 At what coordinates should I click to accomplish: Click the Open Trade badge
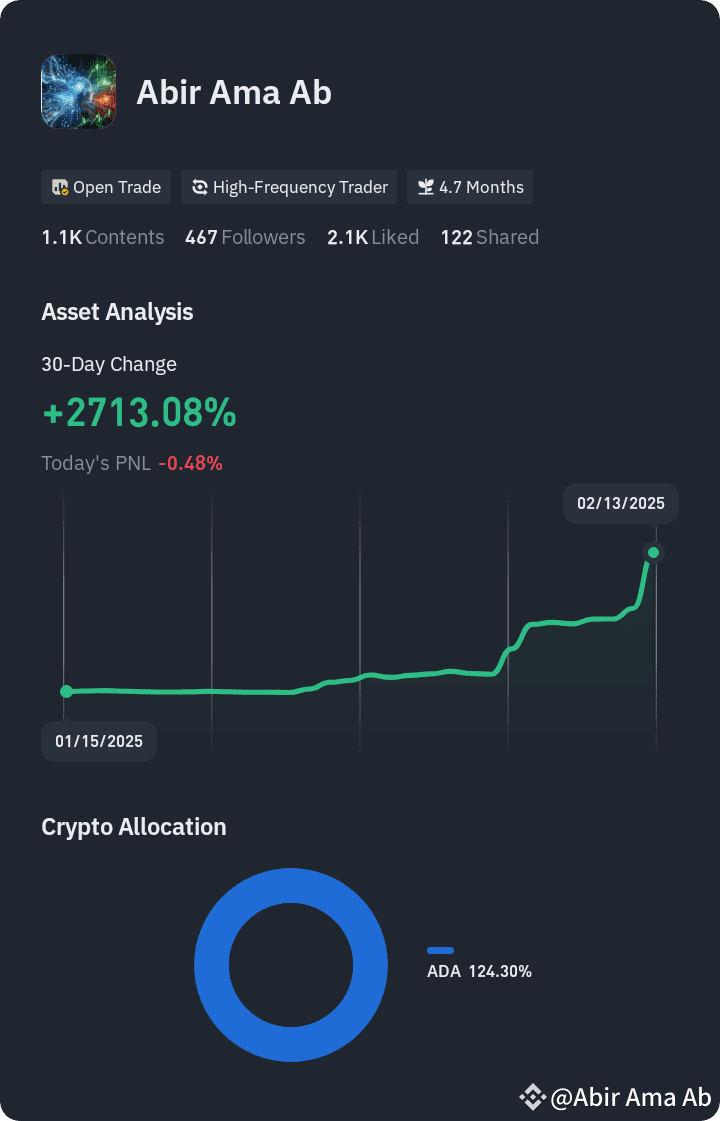click(105, 187)
